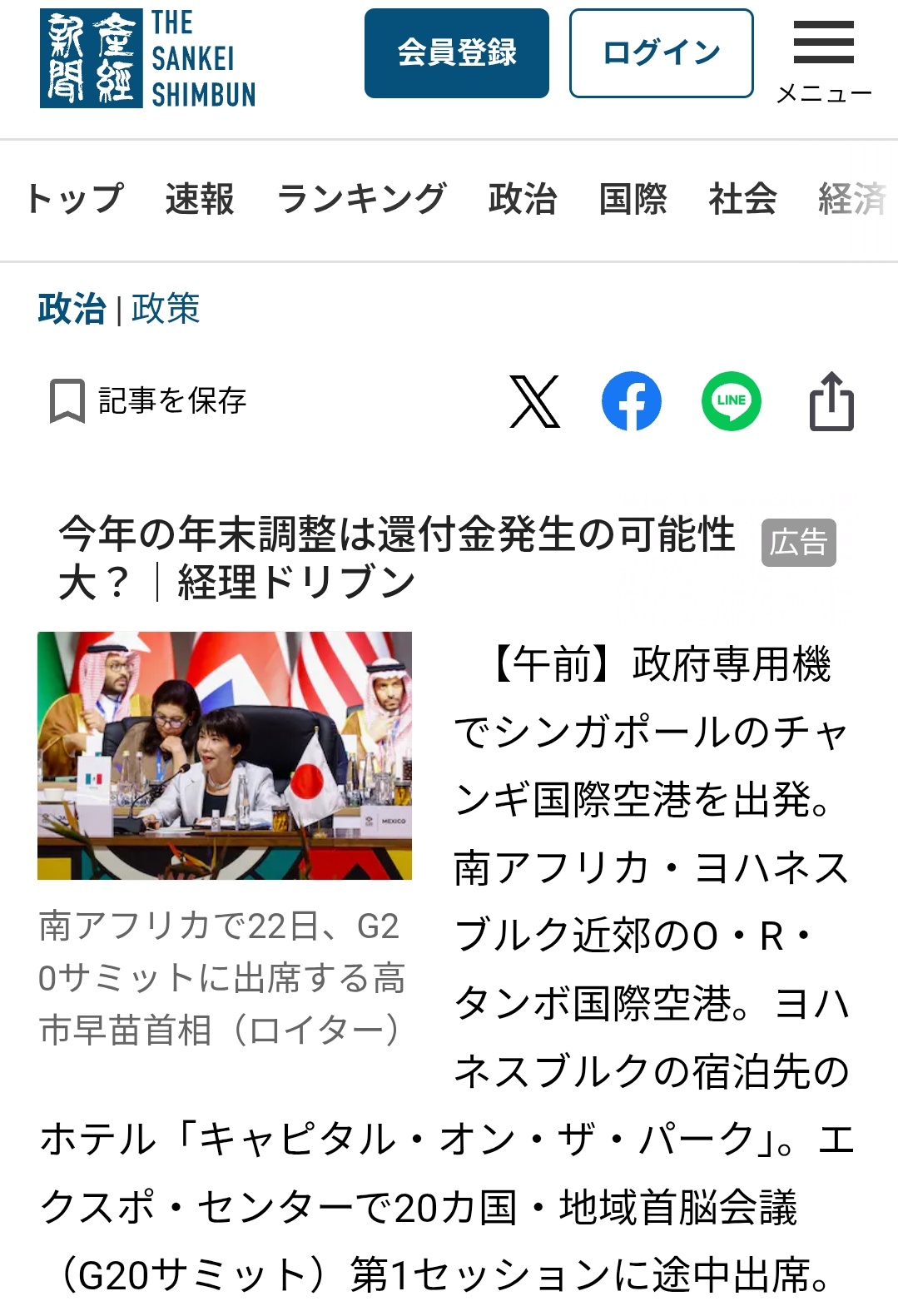Share the article on Facebook
Viewport: 898px width, 1316px height.
[x=632, y=401]
